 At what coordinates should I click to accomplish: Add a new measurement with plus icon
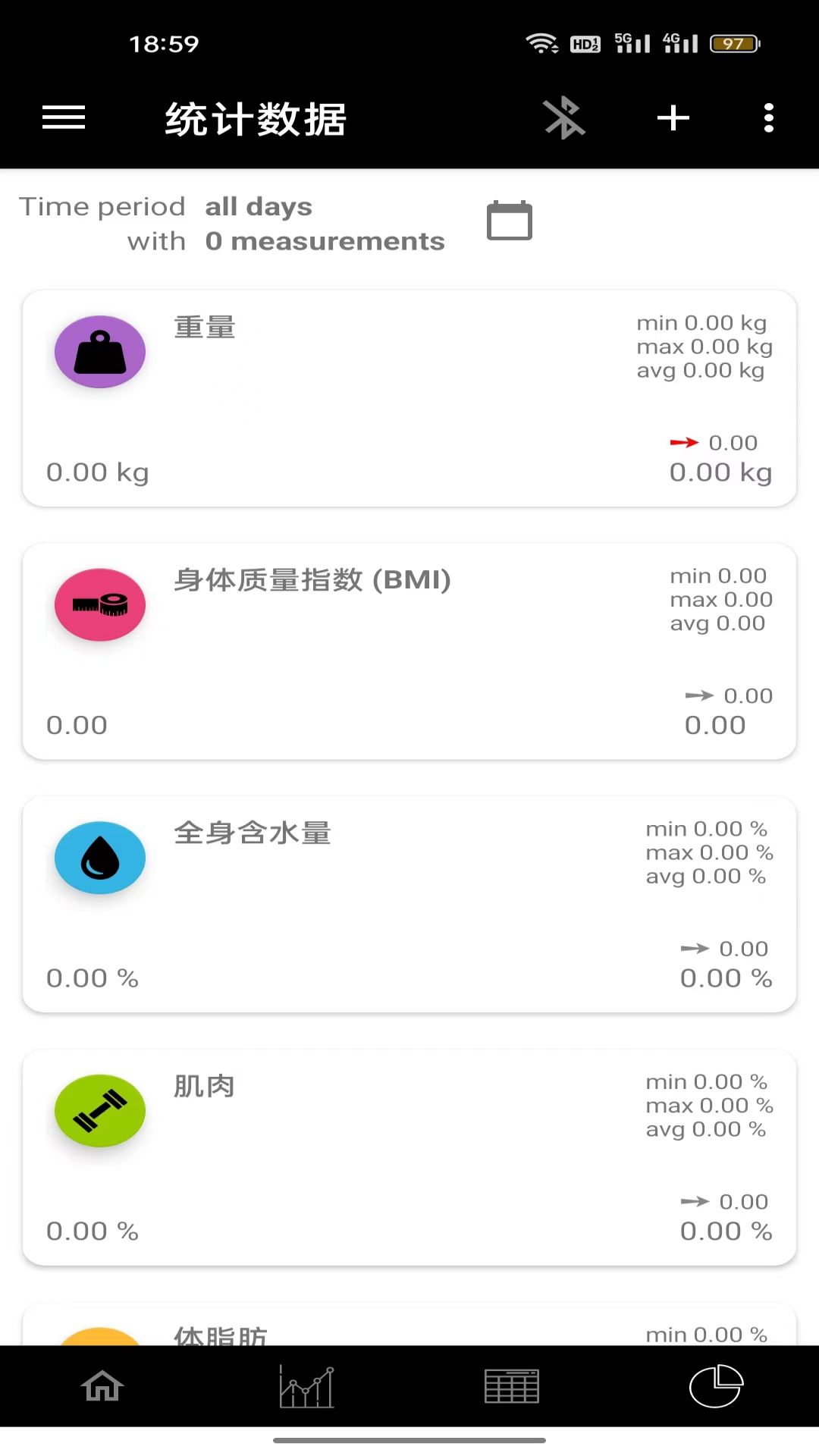(x=673, y=118)
